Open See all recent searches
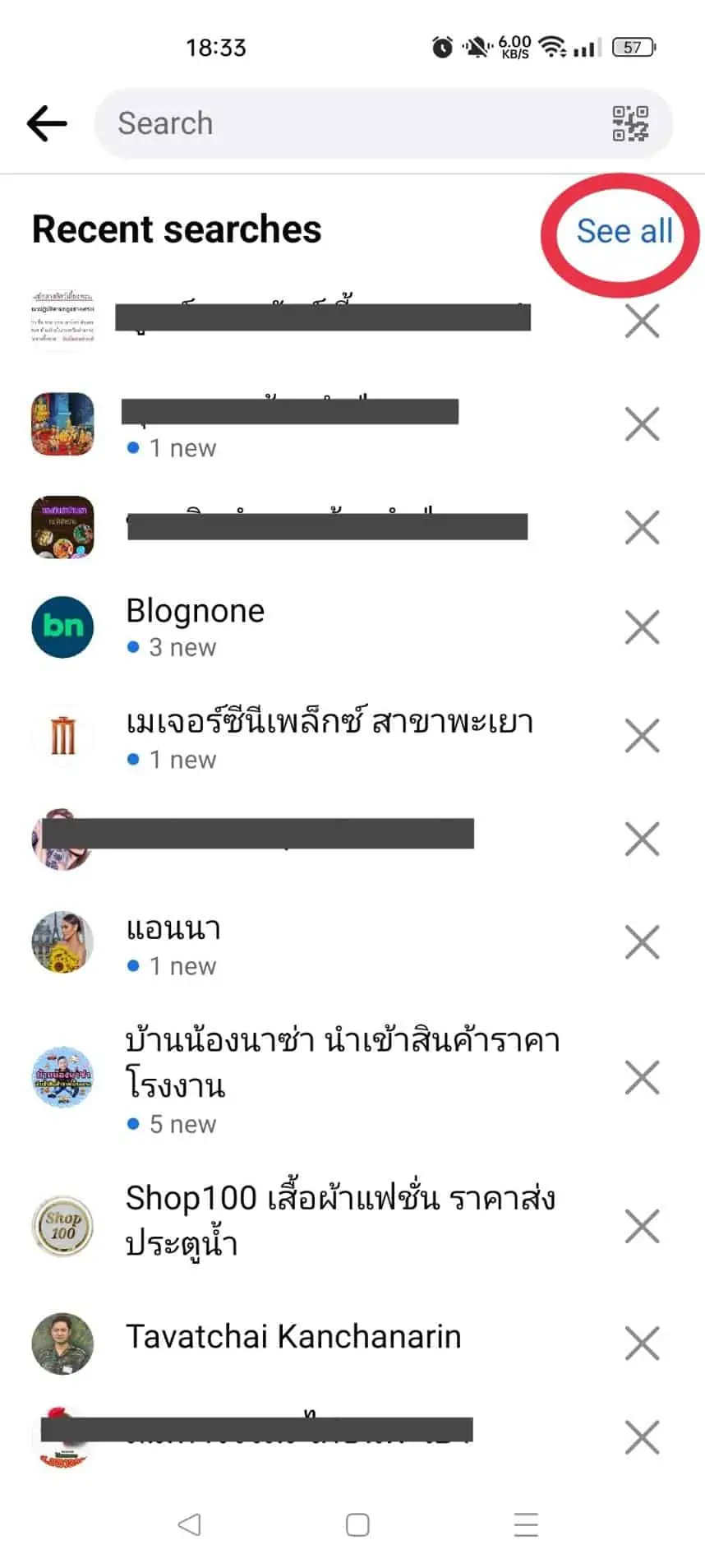Viewport: 705px width, 1568px height. tap(624, 231)
